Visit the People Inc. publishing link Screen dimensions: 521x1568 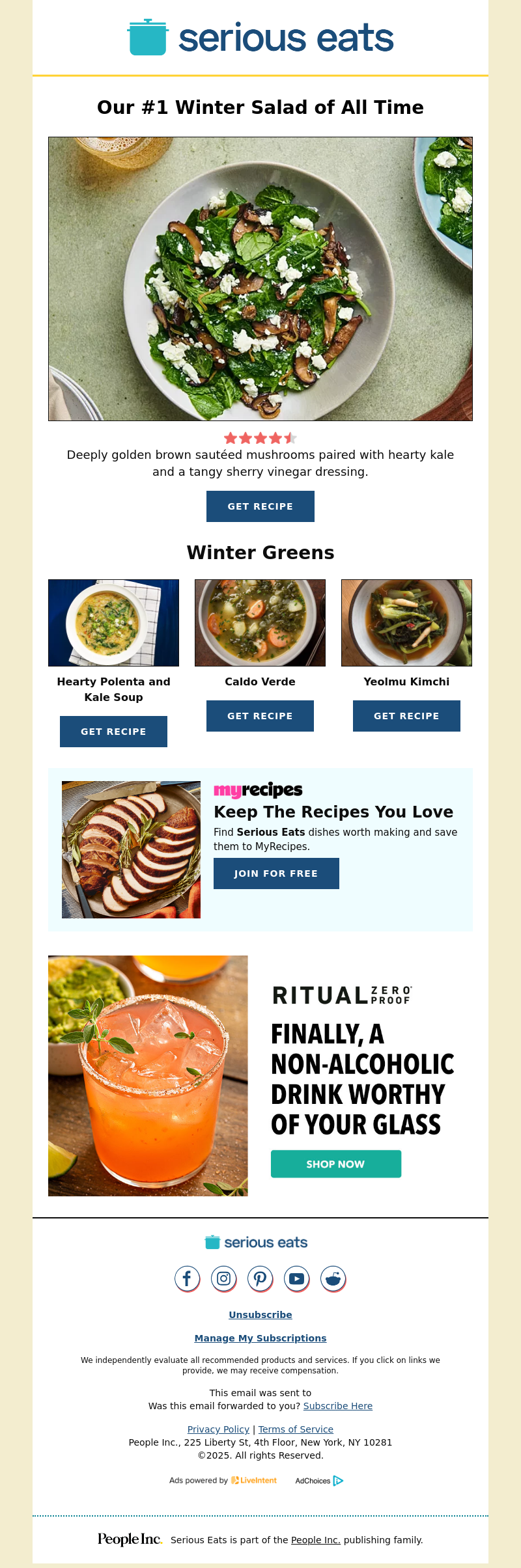click(x=315, y=1540)
